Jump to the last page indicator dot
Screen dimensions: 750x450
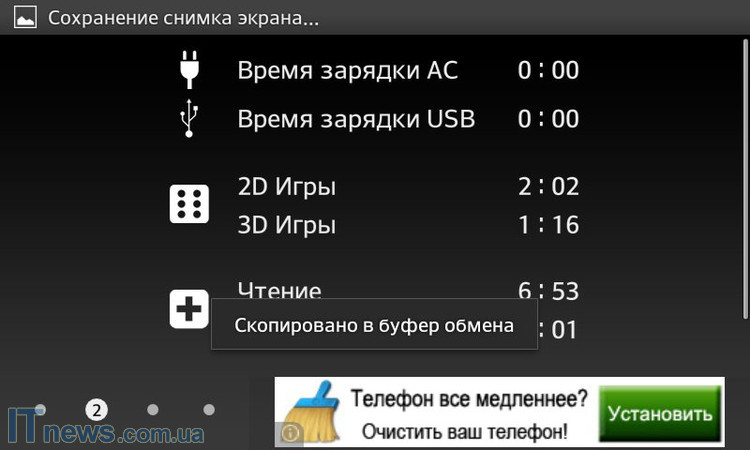pos(209,409)
